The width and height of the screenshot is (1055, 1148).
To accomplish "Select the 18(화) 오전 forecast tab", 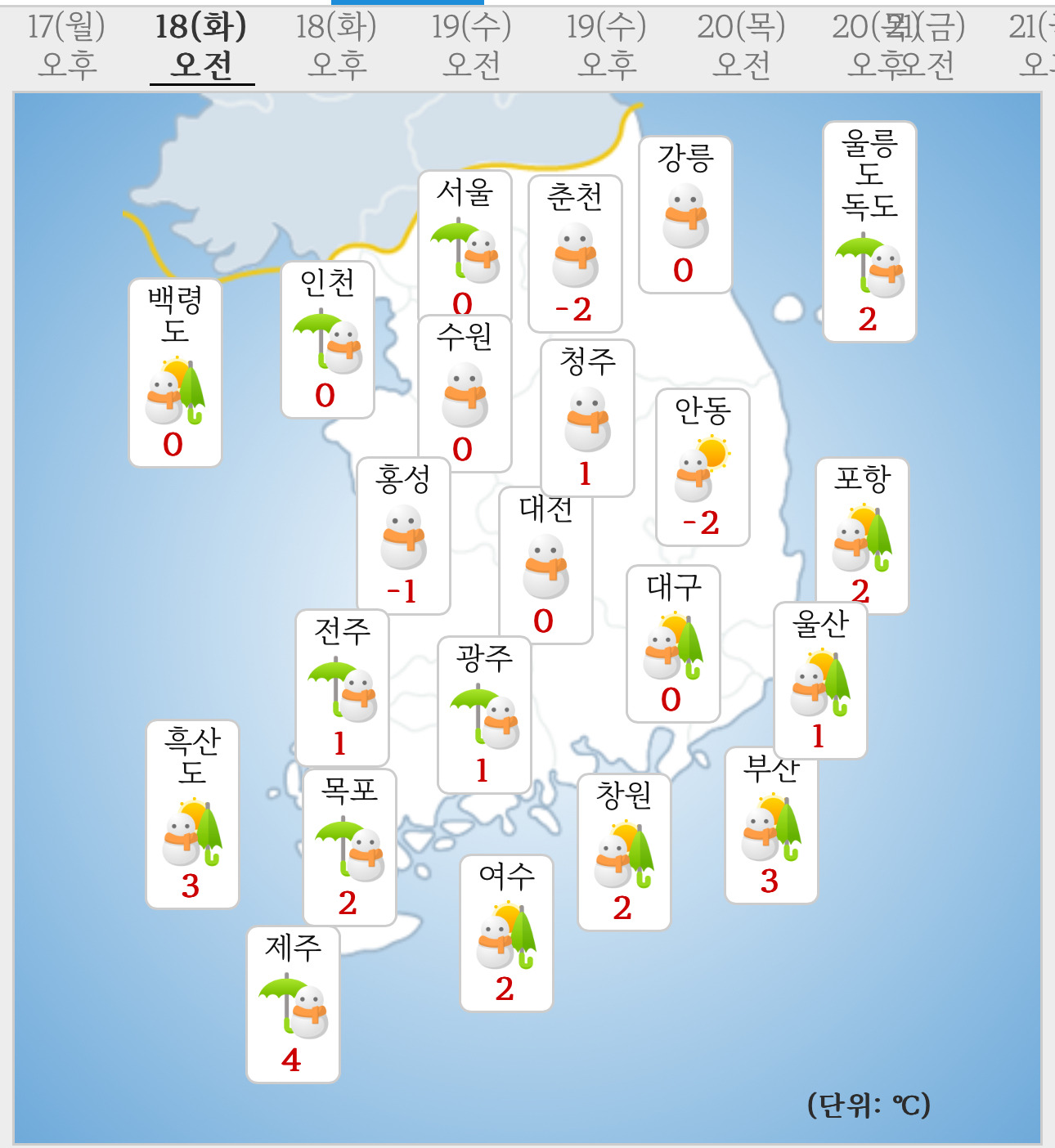I will 202,46.
